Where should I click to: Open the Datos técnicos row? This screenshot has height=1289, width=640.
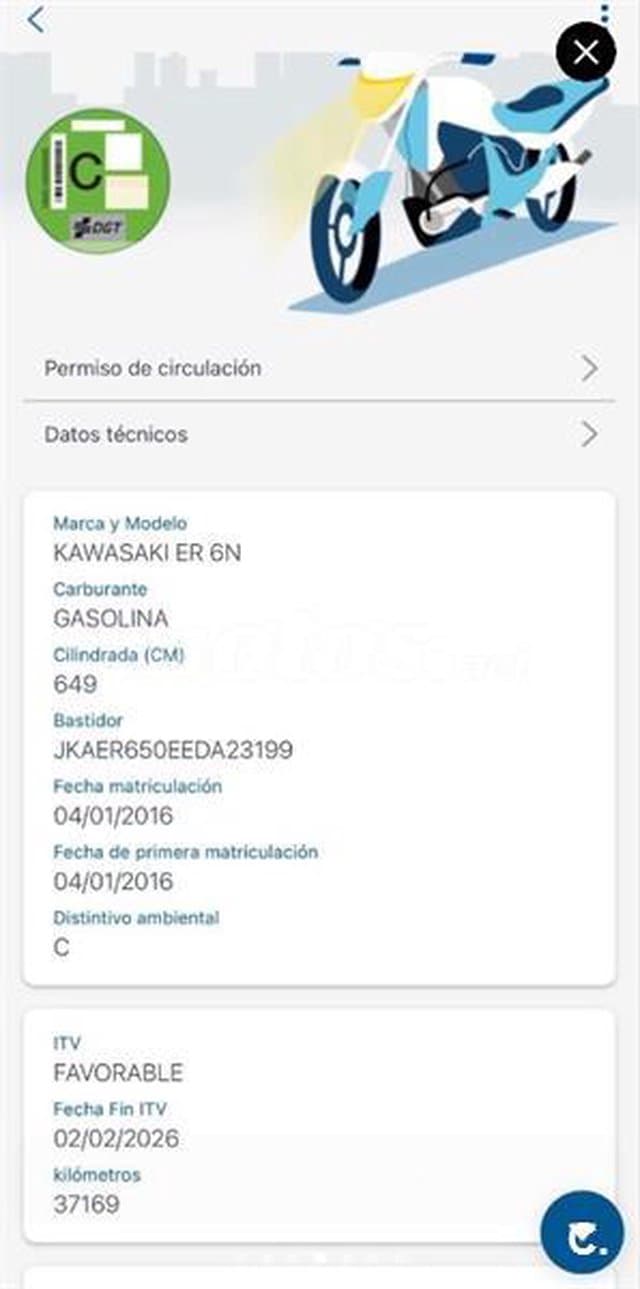tap(320, 435)
